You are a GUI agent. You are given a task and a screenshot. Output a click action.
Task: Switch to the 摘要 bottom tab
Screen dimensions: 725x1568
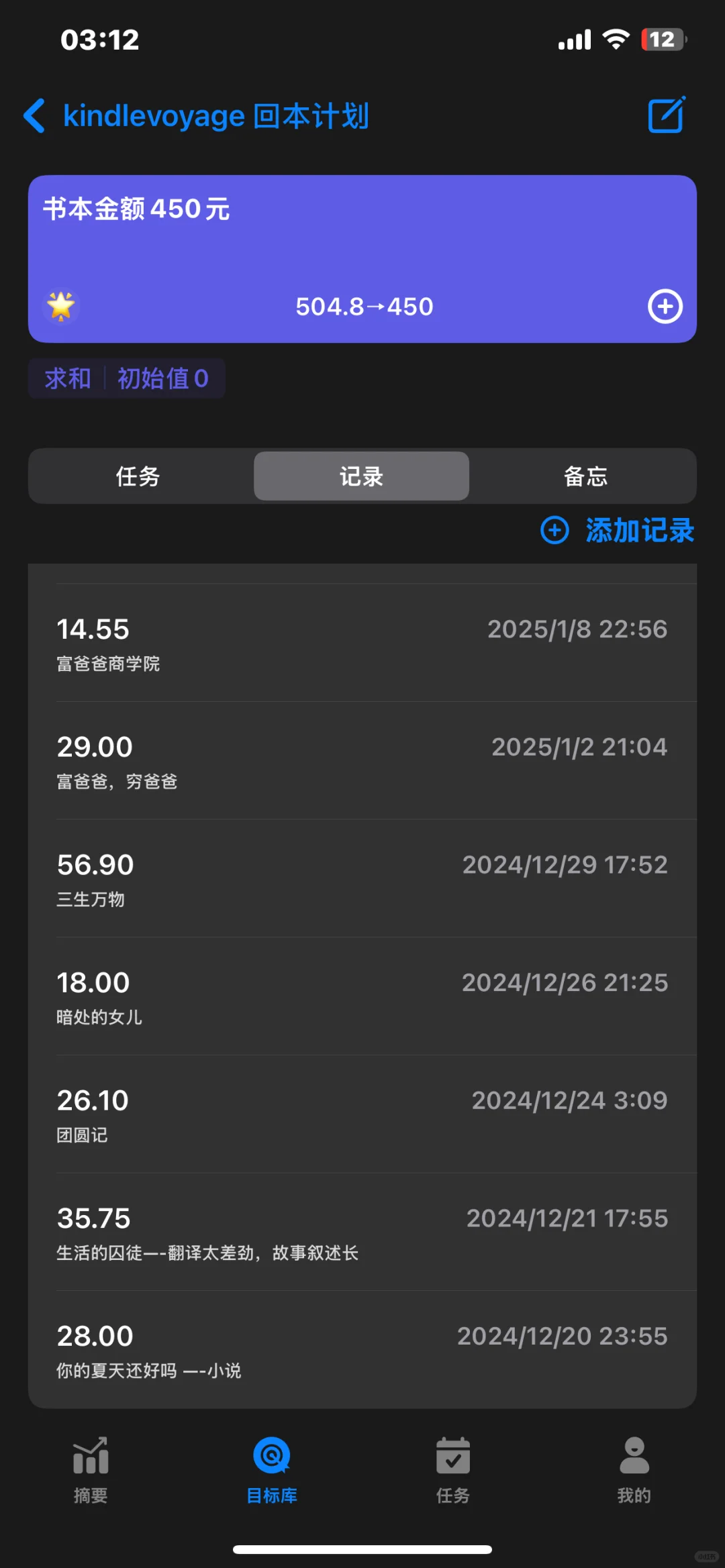pos(91,1470)
